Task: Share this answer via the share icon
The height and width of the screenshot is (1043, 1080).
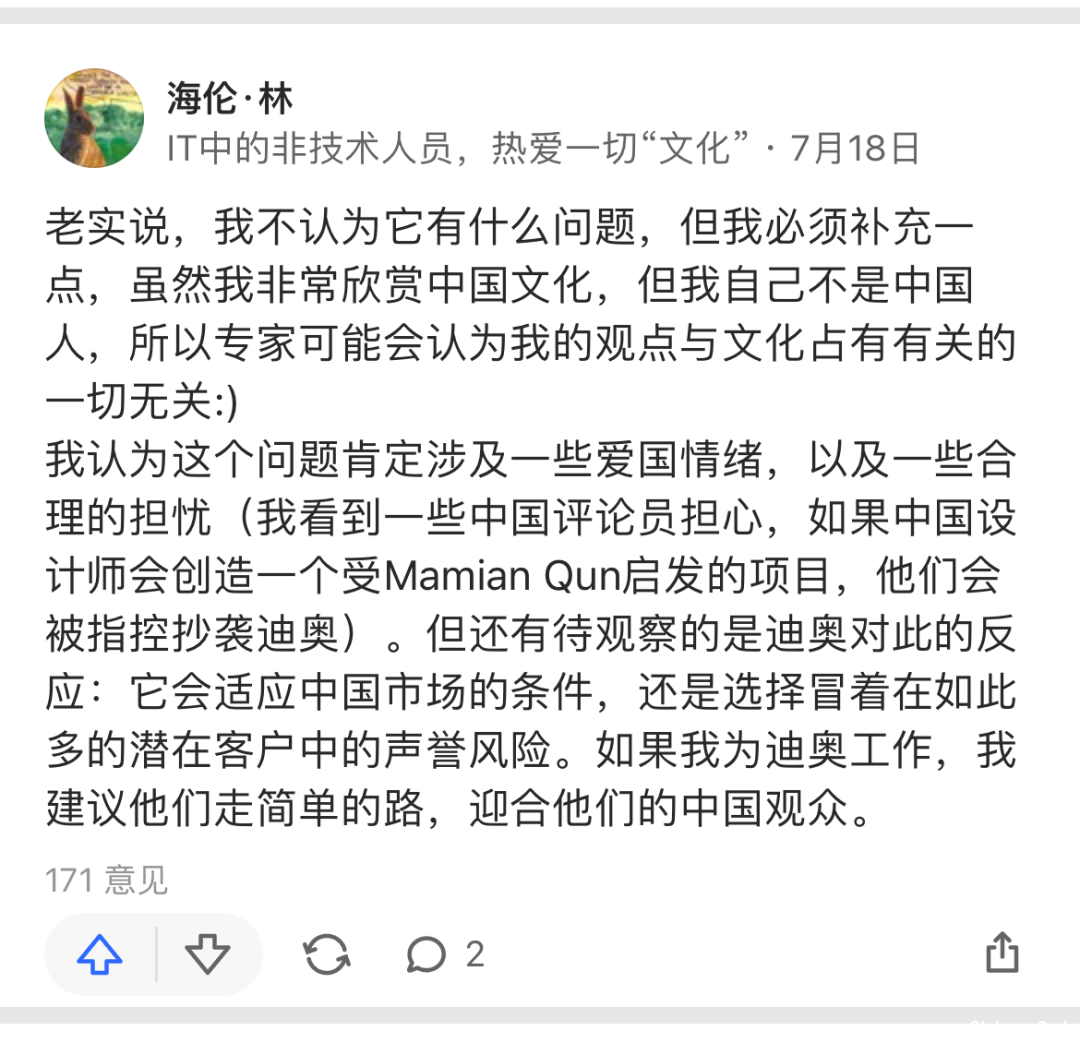Action: pyautogui.click(x=1001, y=953)
